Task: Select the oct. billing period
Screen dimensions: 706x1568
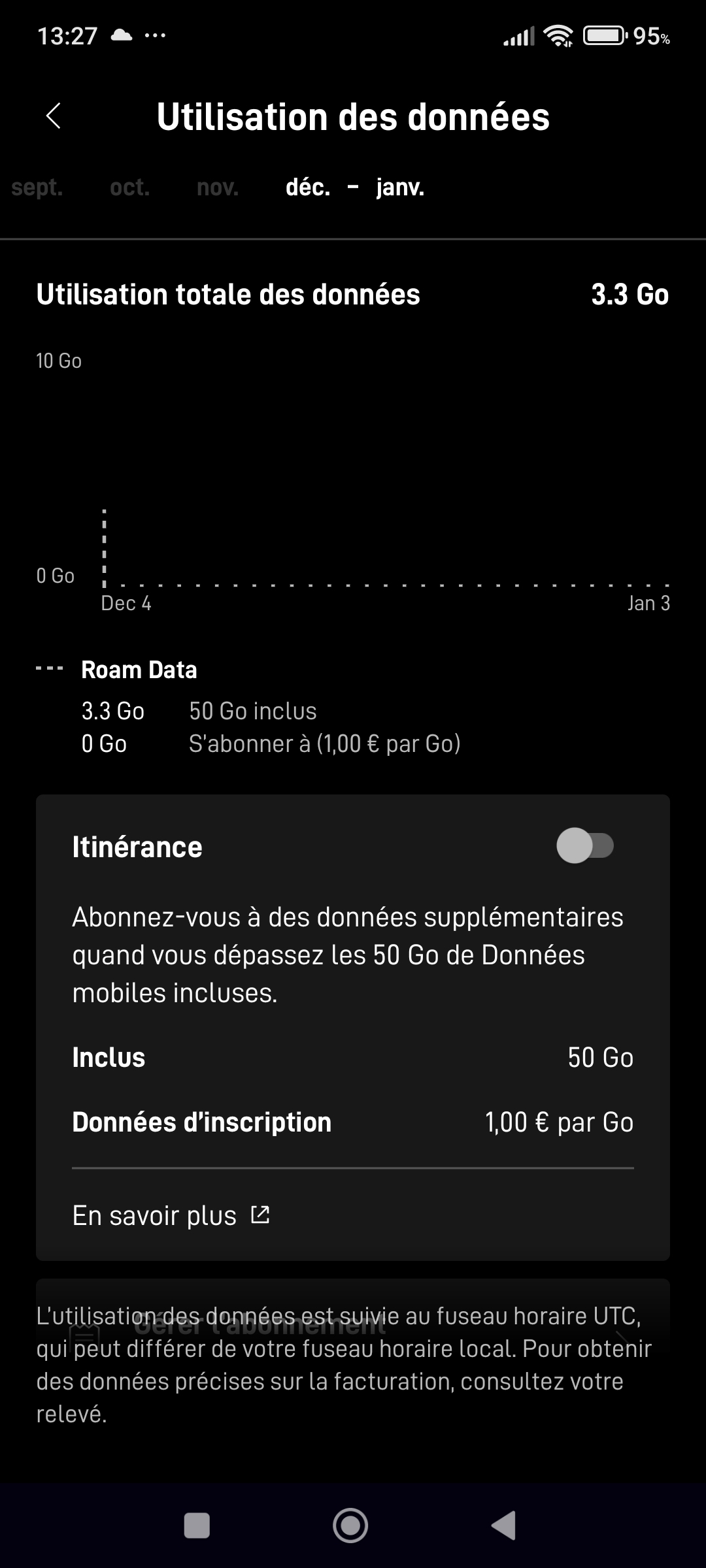Action: [129, 188]
